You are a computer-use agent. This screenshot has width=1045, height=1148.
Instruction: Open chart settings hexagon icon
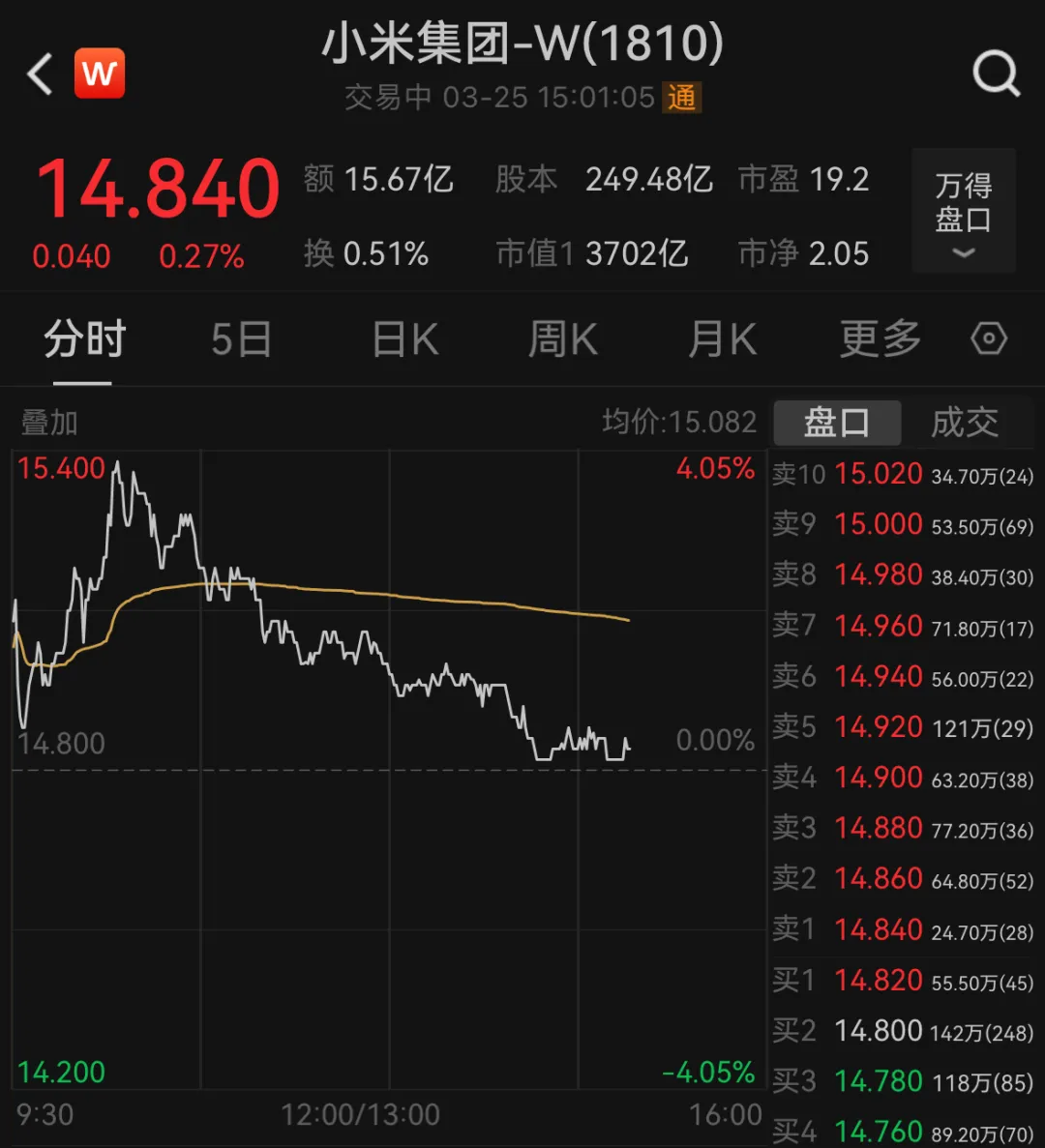click(989, 339)
